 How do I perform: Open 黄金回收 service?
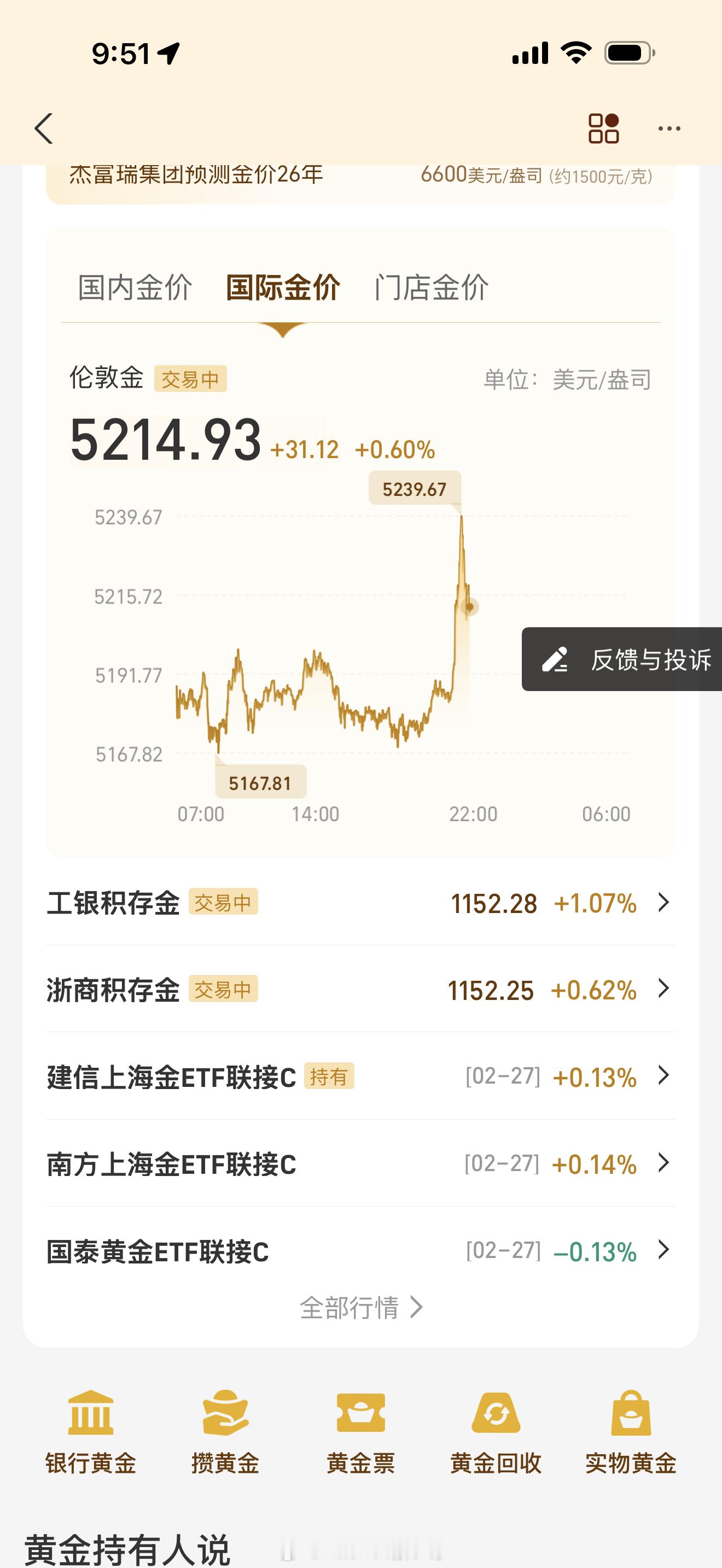[496, 1432]
